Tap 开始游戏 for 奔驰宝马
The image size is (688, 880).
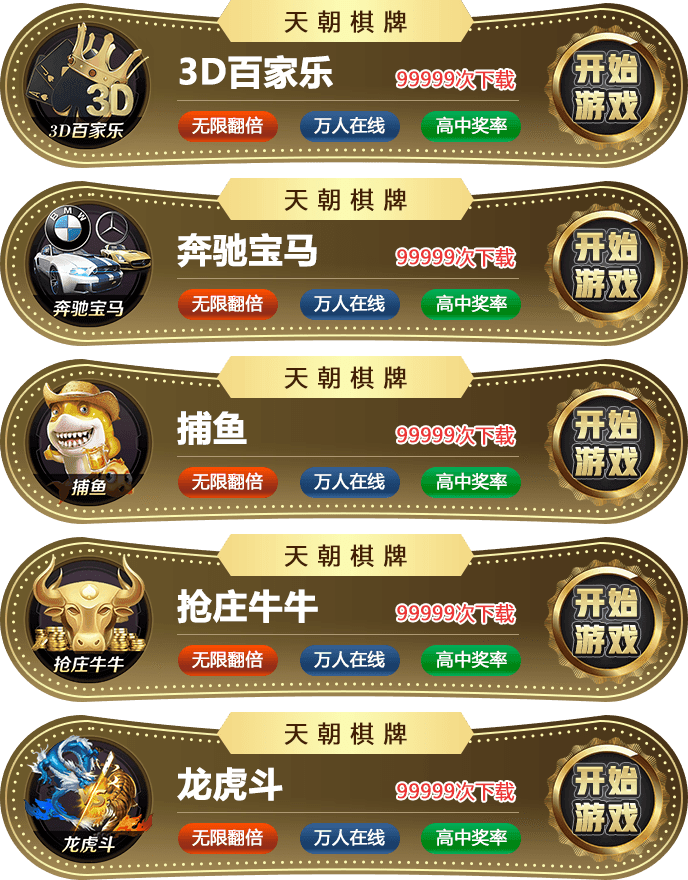(606, 266)
